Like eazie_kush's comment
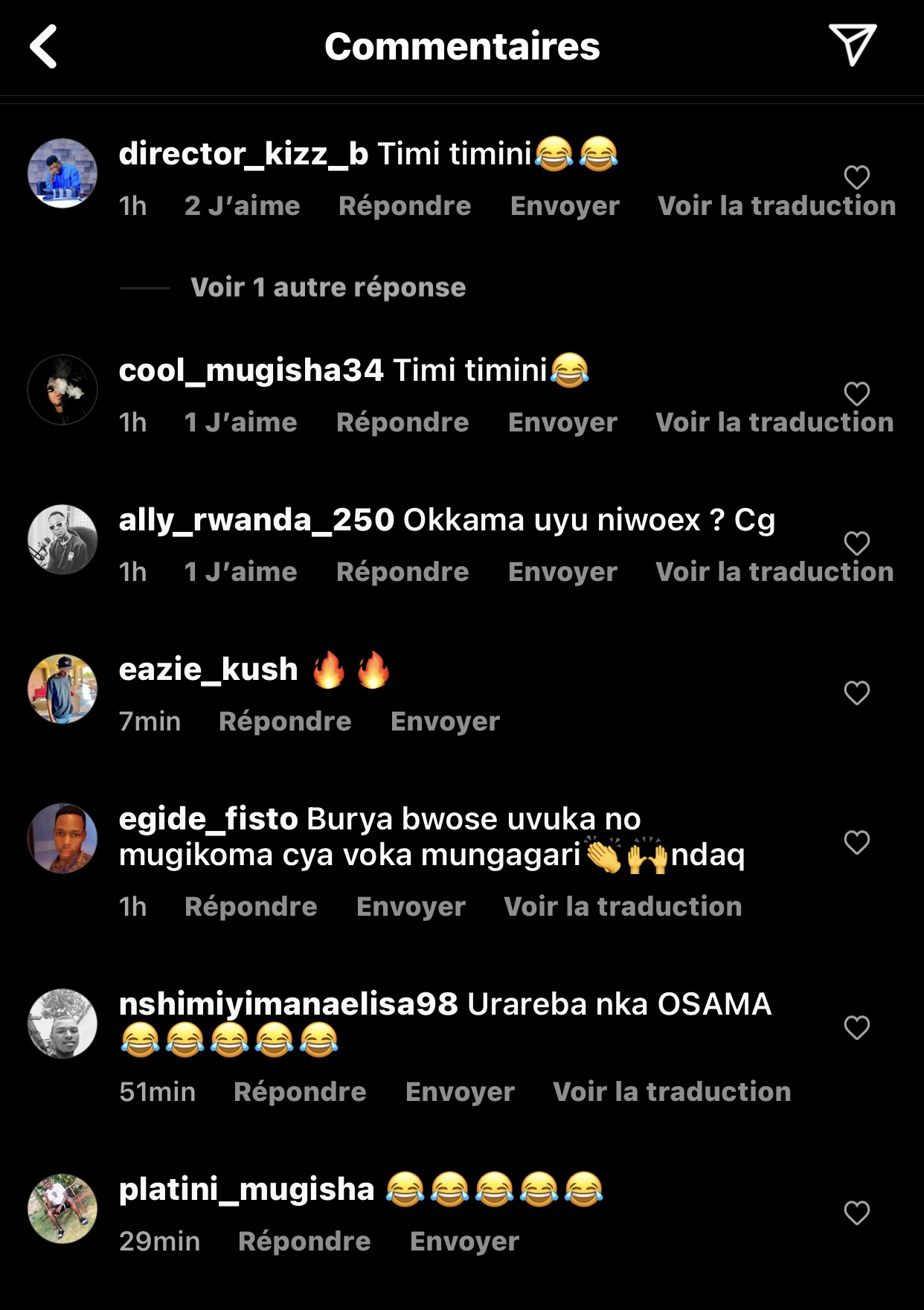Viewport: 924px width, 1310px height. 856,693
